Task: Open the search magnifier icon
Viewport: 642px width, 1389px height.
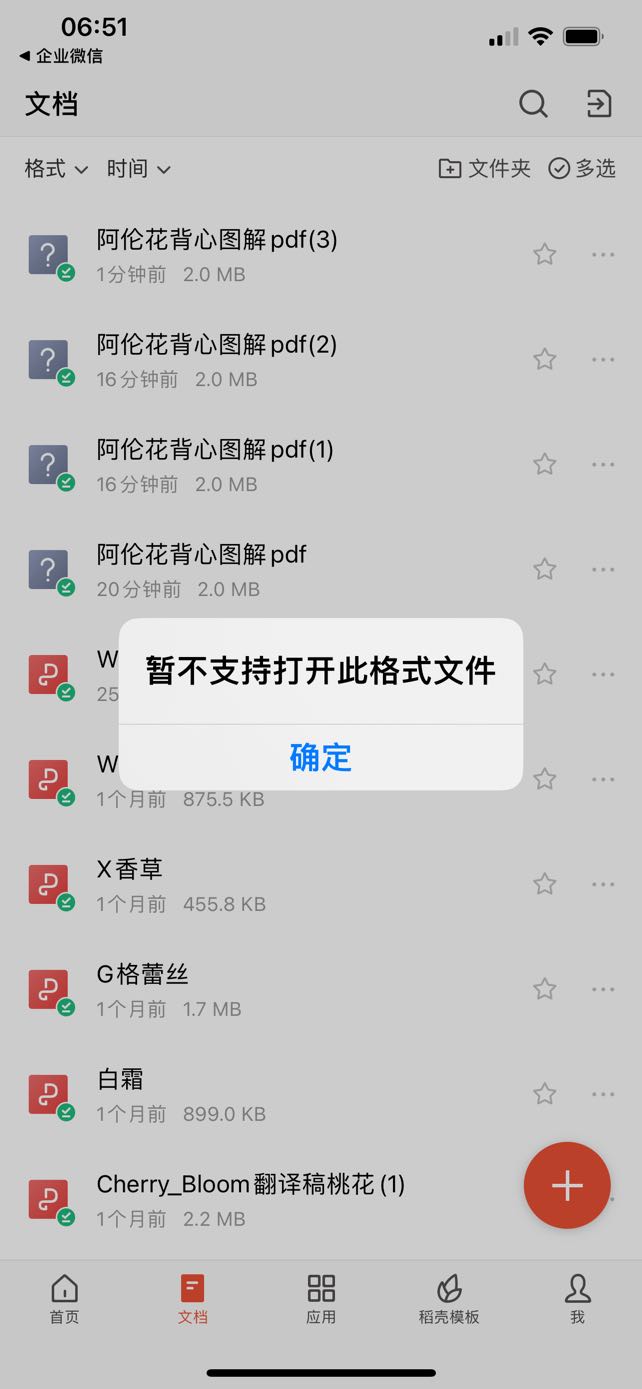Action: click(533, 104)
